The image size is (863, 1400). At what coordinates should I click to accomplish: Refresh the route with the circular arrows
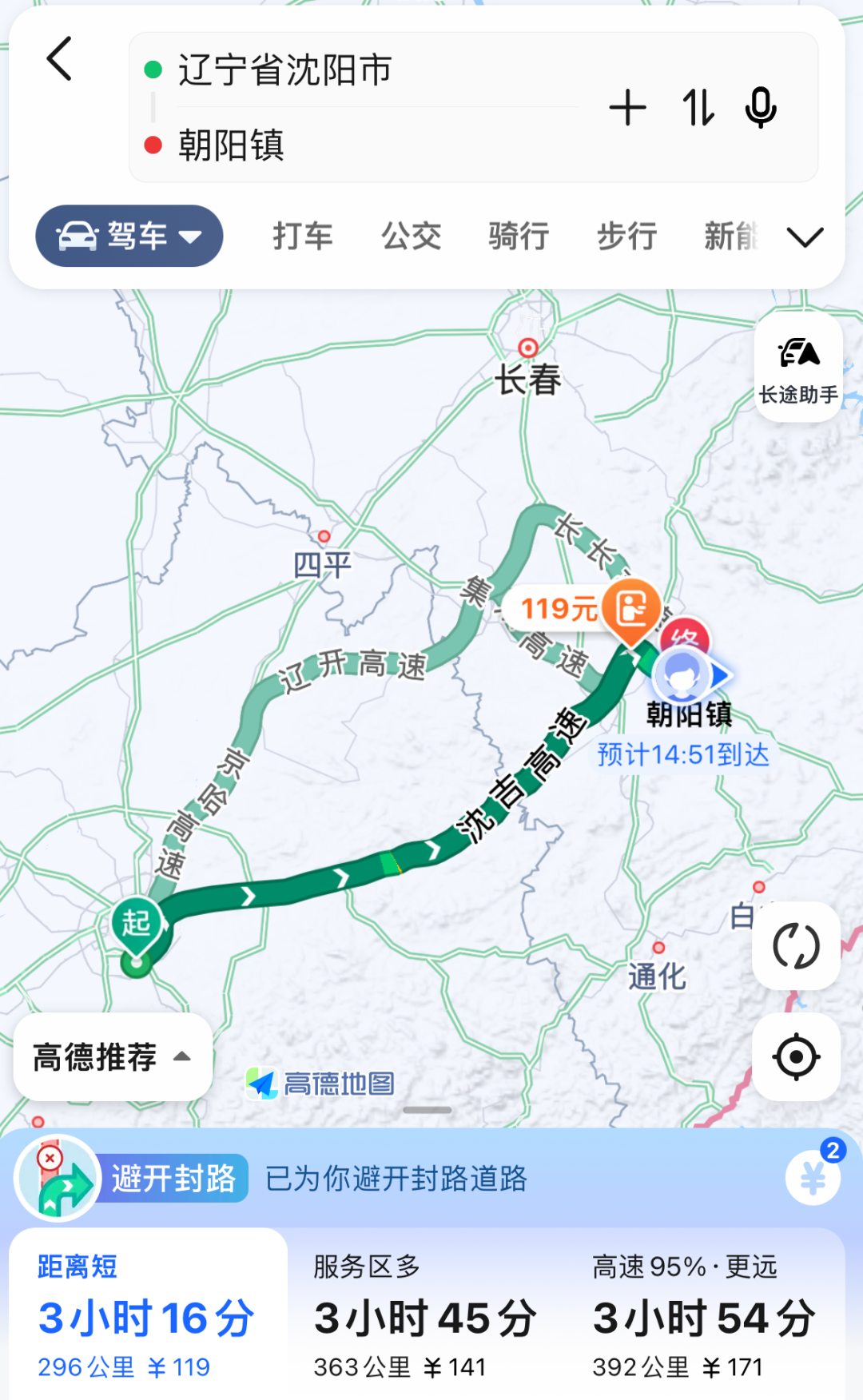pyautogui.click(x=796, y=946)
